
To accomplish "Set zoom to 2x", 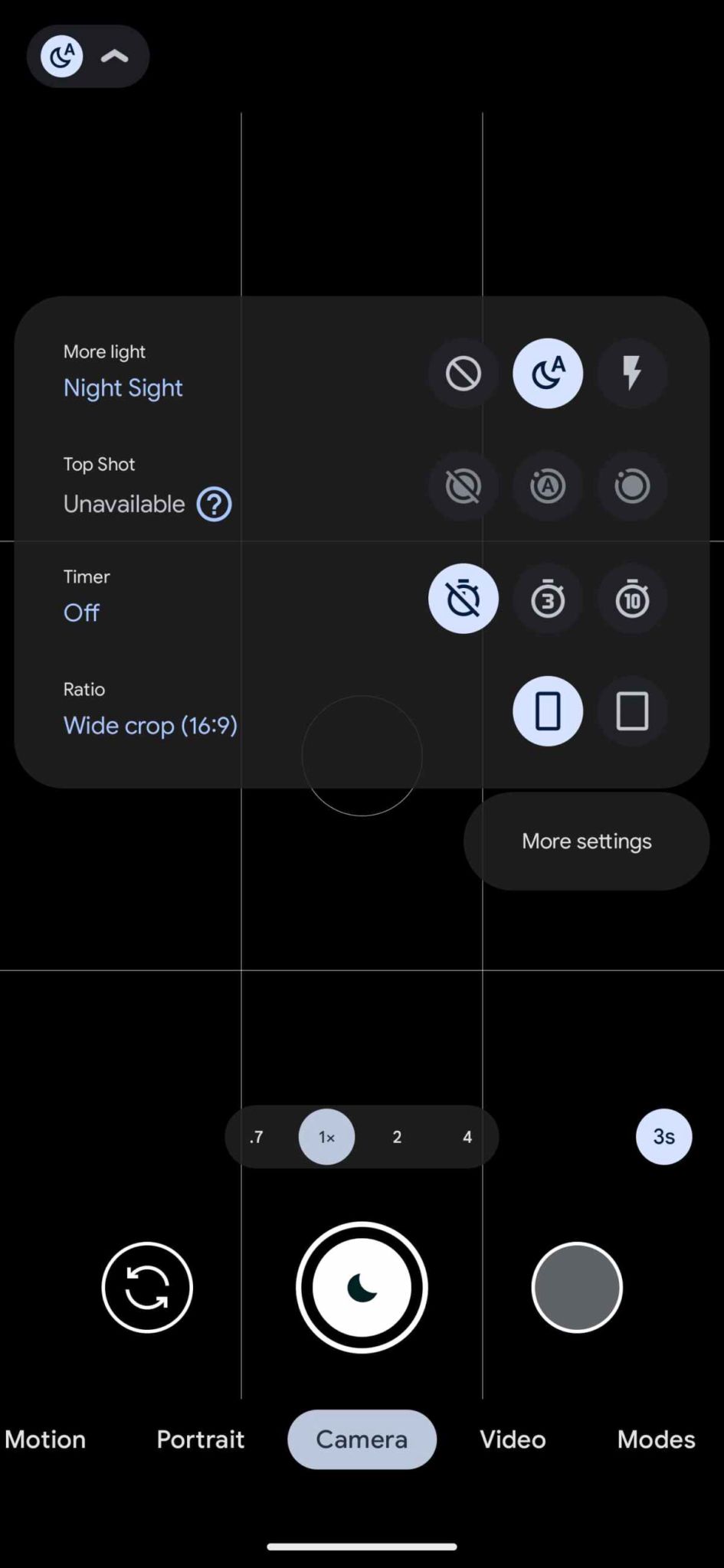I will pyautogui.click(x=397, y=1137).
